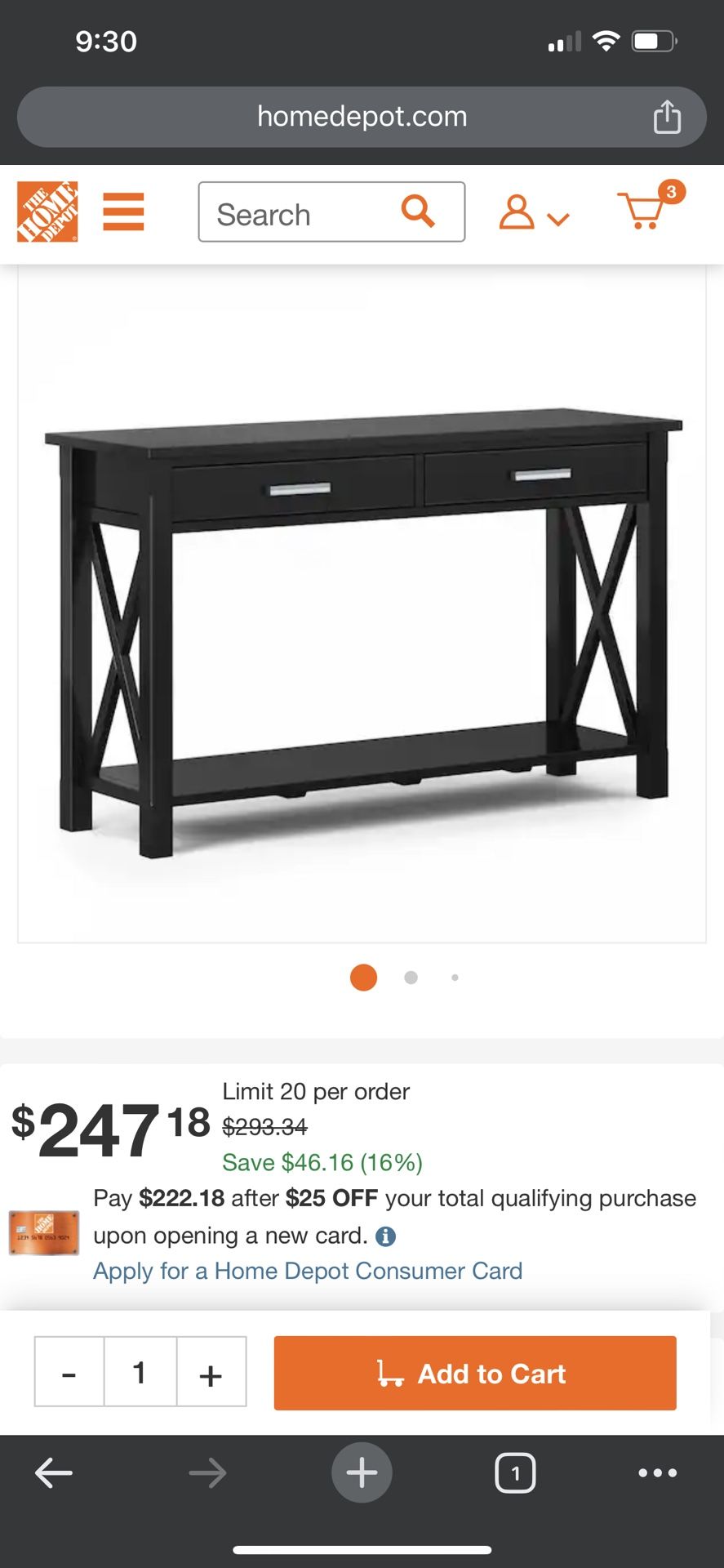Image resolution: width=724 pixels, height=1568 pixels.
Task: Open a new browser tab
Action: (x=362, y=1473)
